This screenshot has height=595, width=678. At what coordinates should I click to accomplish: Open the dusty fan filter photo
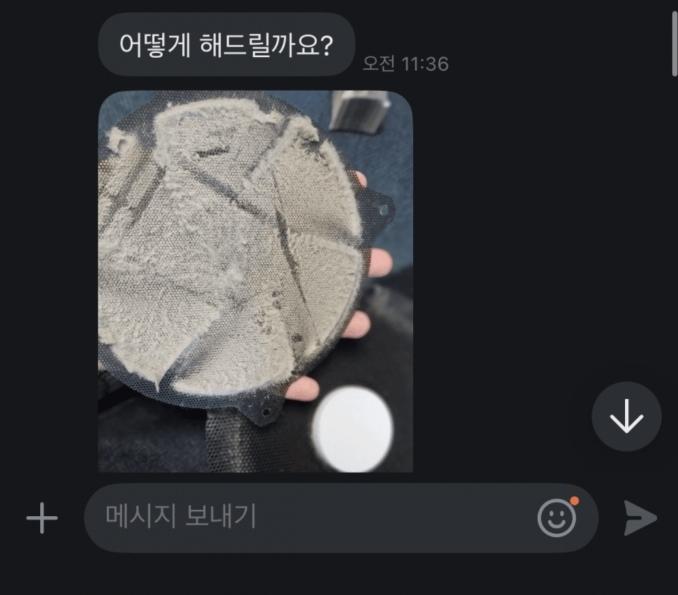(x=255, y=280)
